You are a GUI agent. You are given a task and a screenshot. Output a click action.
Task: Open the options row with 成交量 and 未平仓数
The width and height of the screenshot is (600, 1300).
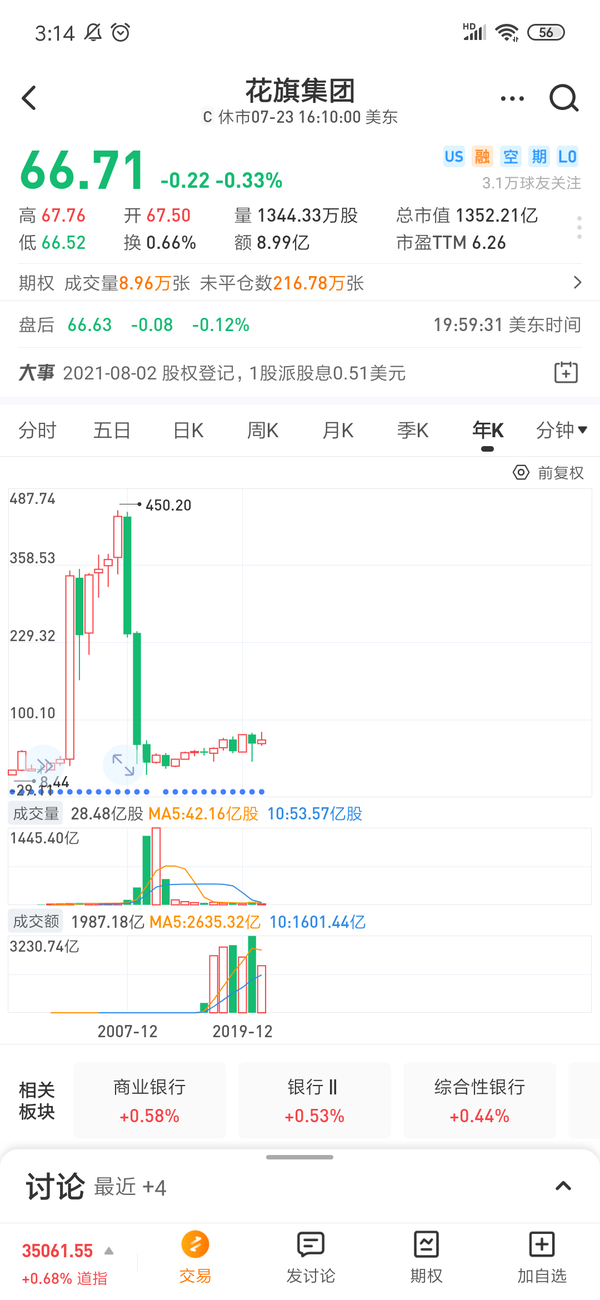[300, 283]
